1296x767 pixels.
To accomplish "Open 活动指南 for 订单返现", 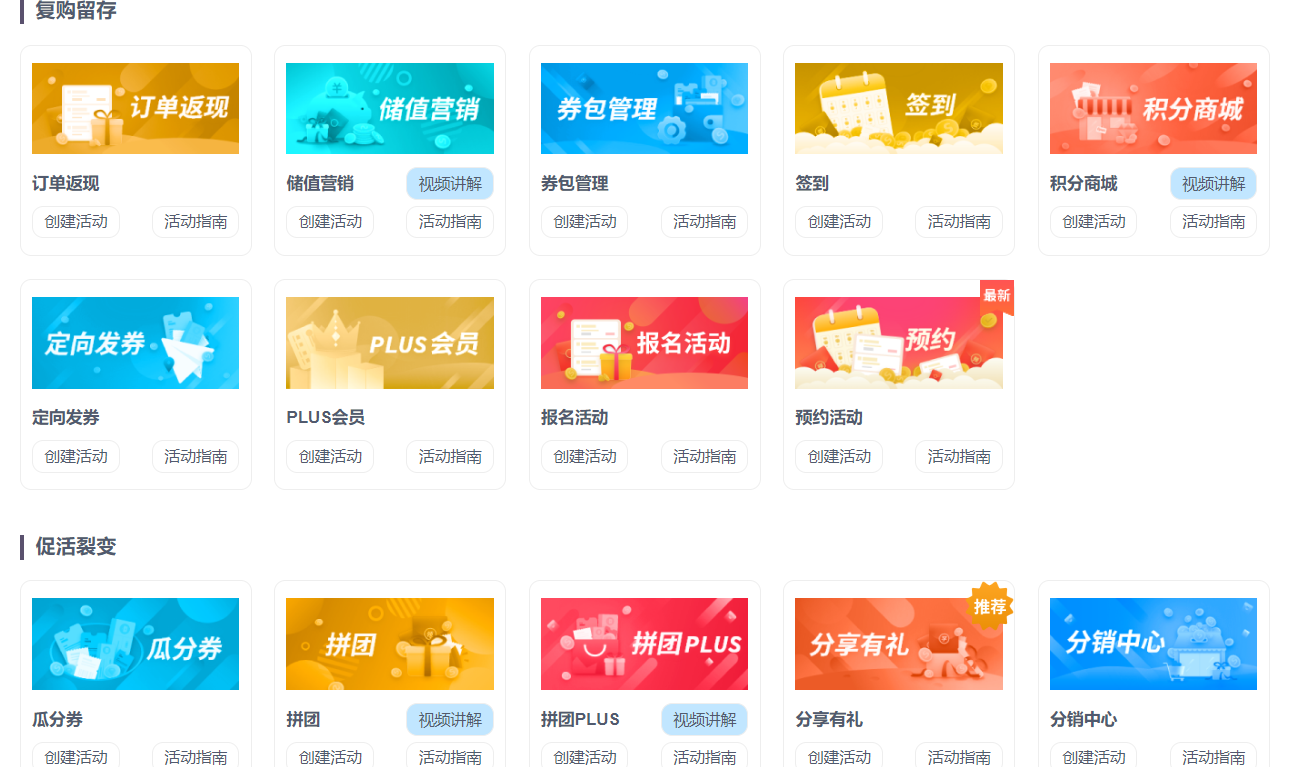I will (195, 222).
